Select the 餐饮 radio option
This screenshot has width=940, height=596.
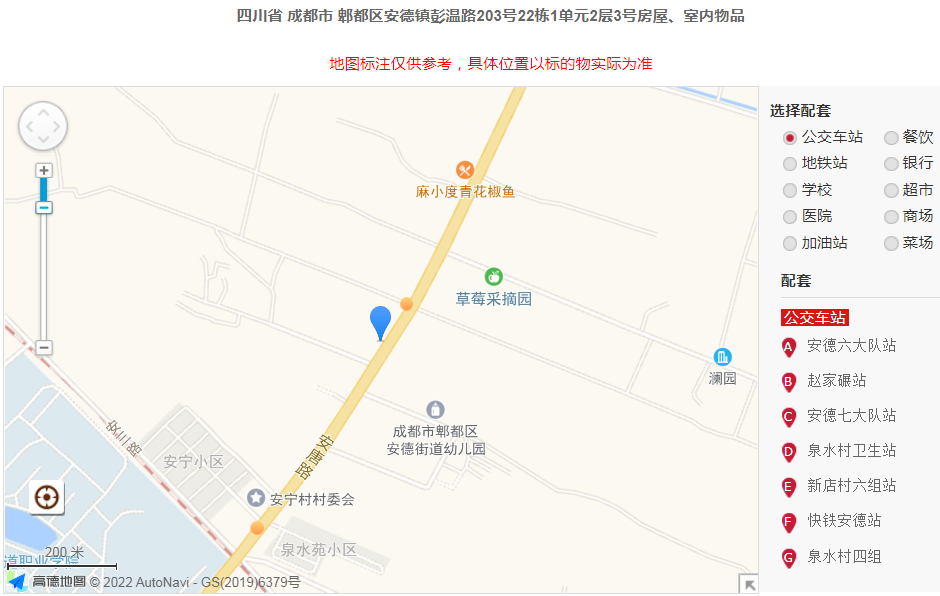point(891,138)
